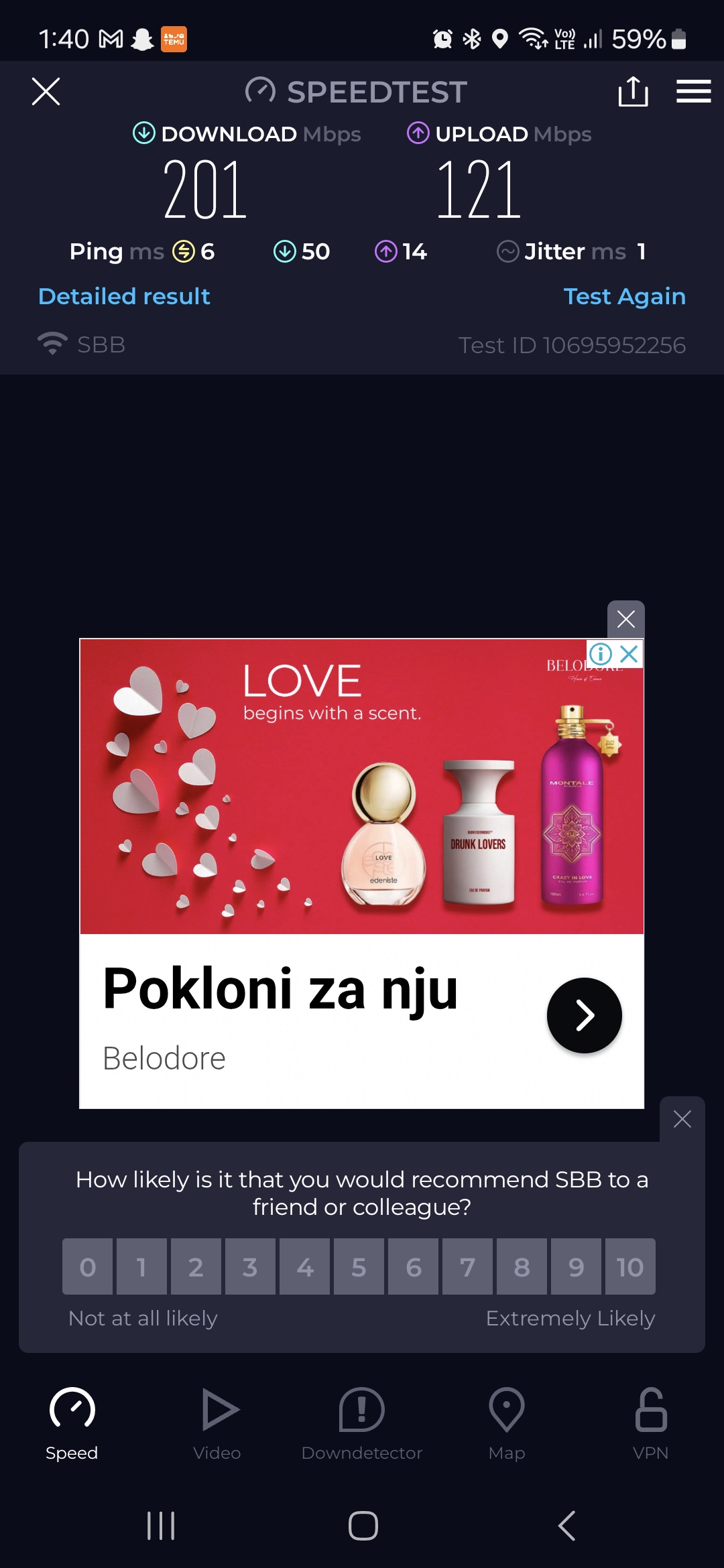The width and height of the screenshot is (724, 1568).
Task: Choose rating 8 for SBB
Action: click(522, 1266)
